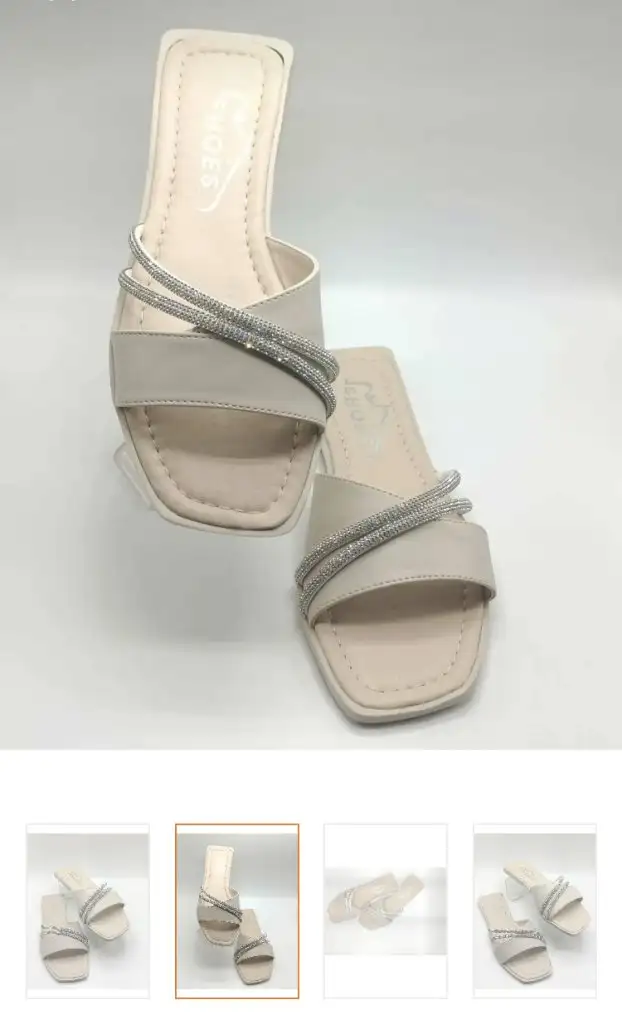Tap the orange-bordered selected thumbnail

click(x=237, y=910)
